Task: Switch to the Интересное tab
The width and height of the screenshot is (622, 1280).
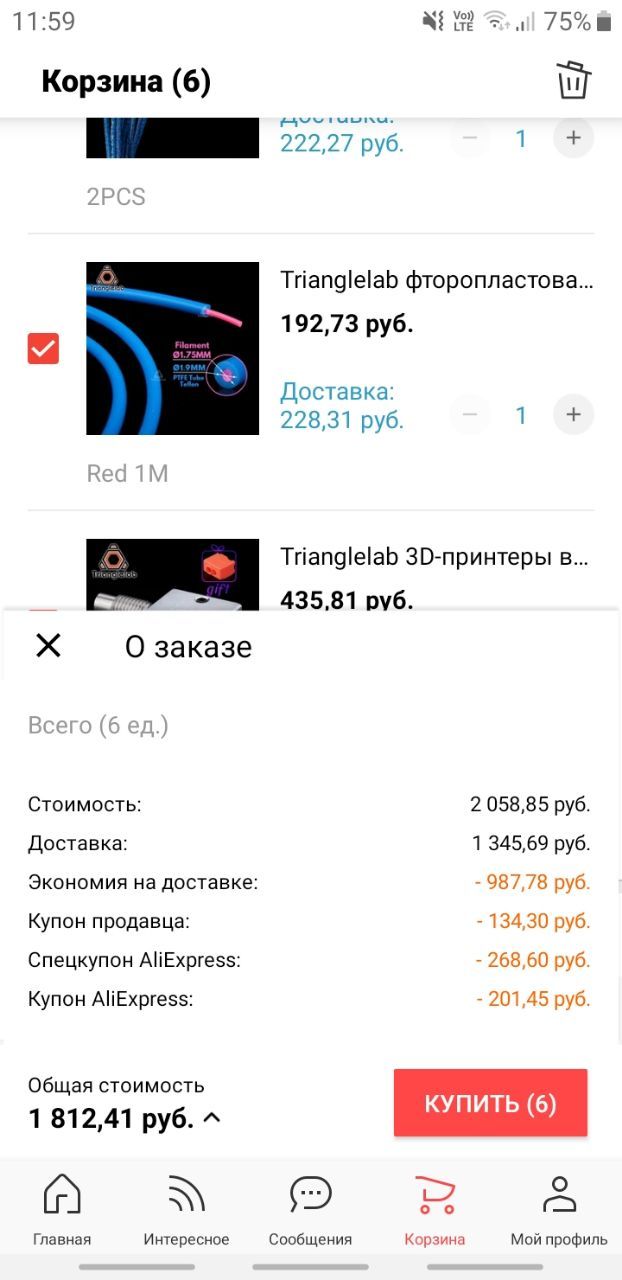Action: 186,1210
